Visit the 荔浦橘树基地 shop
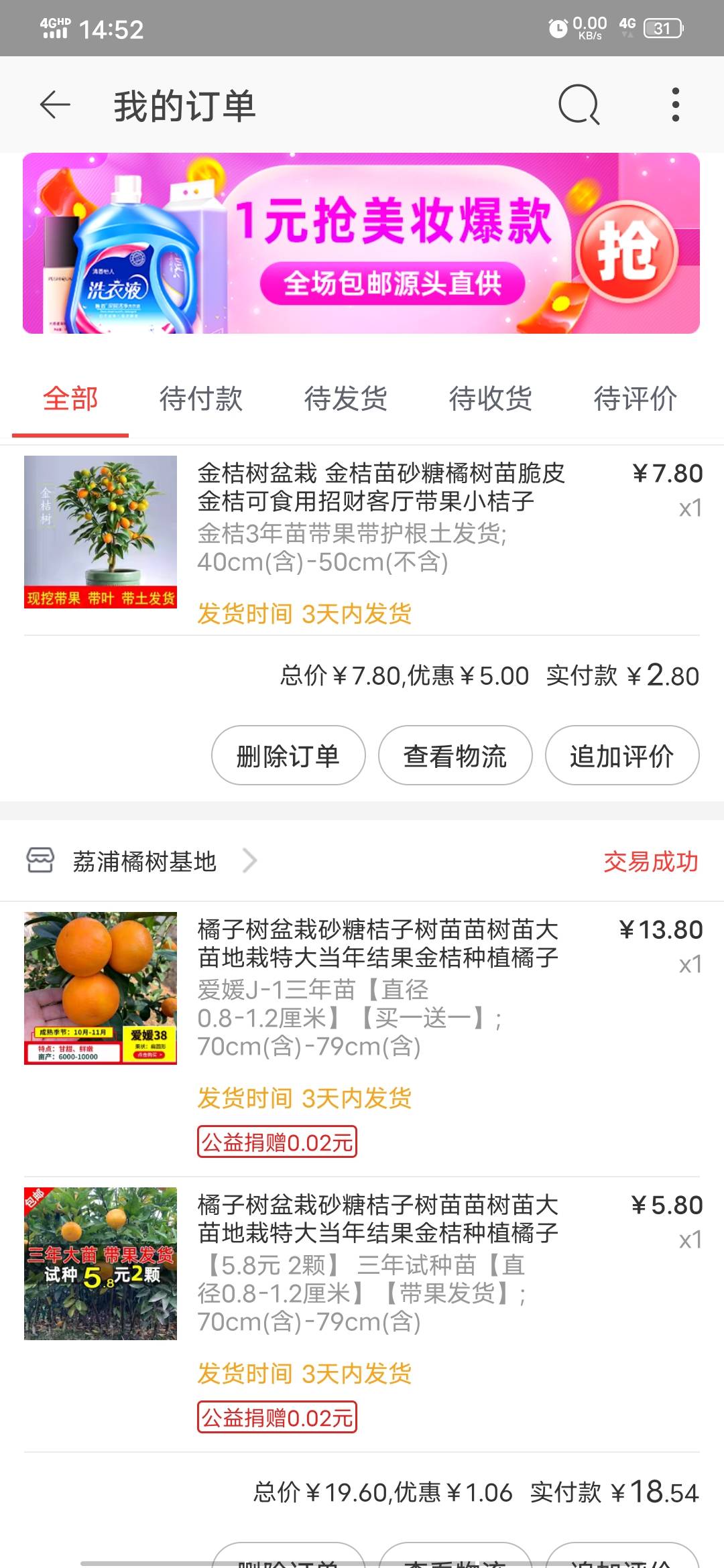 [x=144, y=861]
